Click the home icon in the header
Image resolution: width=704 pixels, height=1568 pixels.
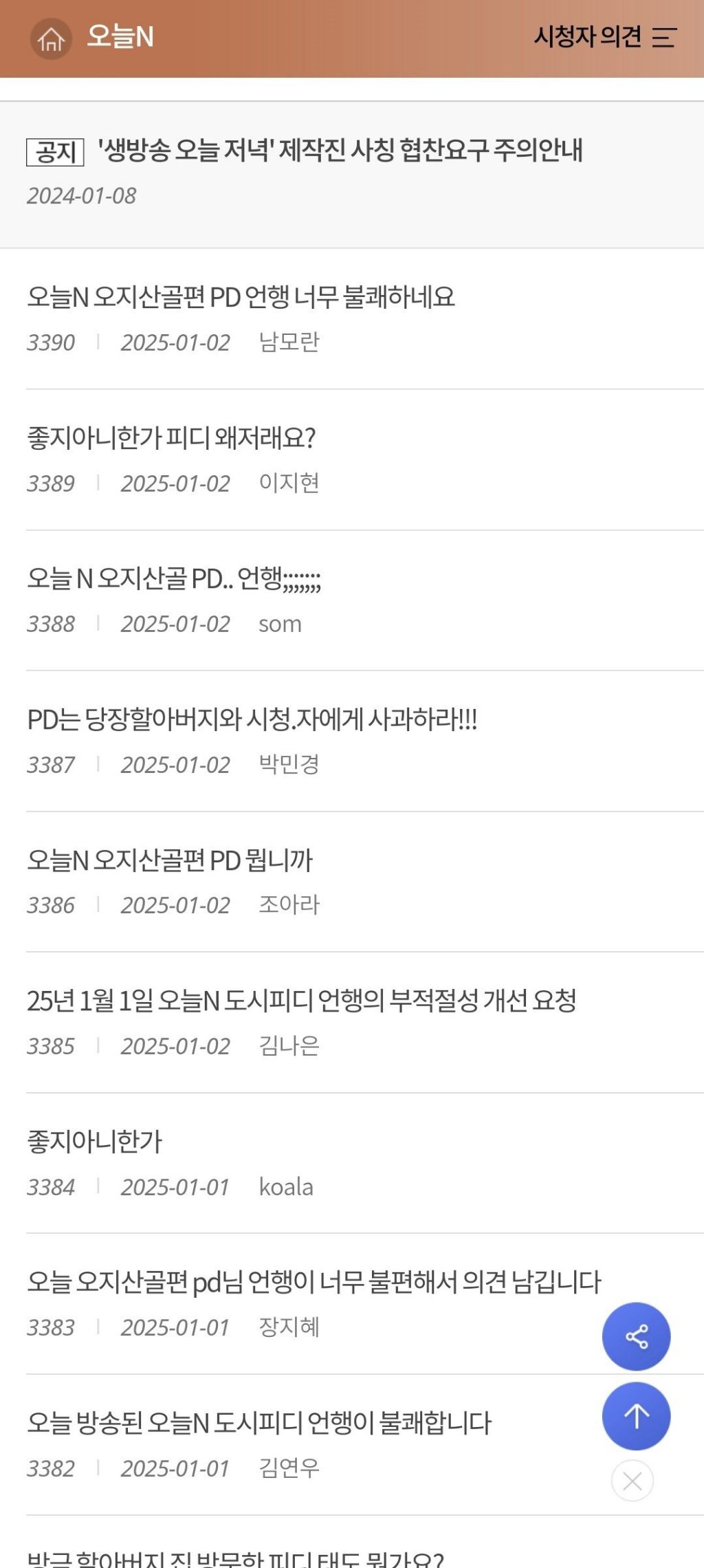(51, 39)
